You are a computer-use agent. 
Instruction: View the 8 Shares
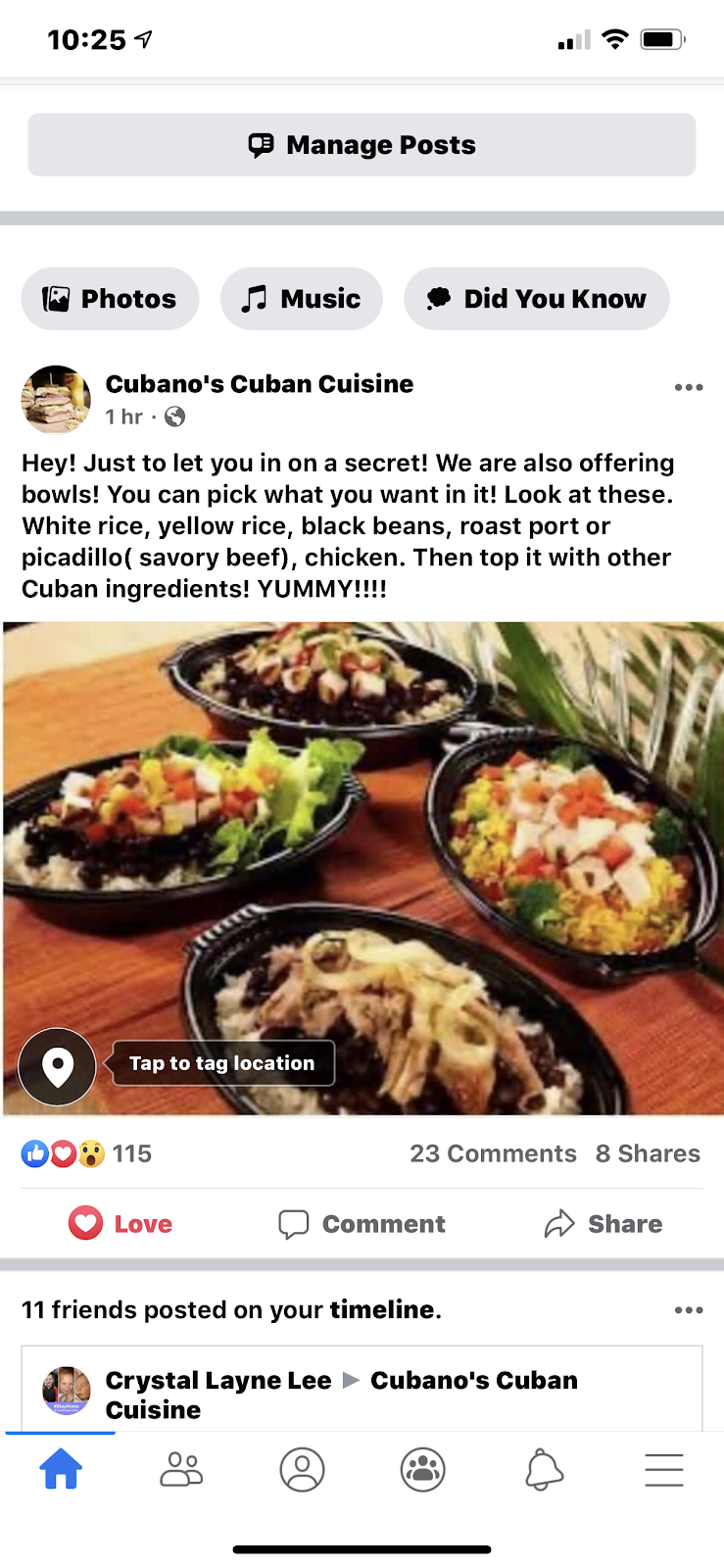tap(648, 1153)
